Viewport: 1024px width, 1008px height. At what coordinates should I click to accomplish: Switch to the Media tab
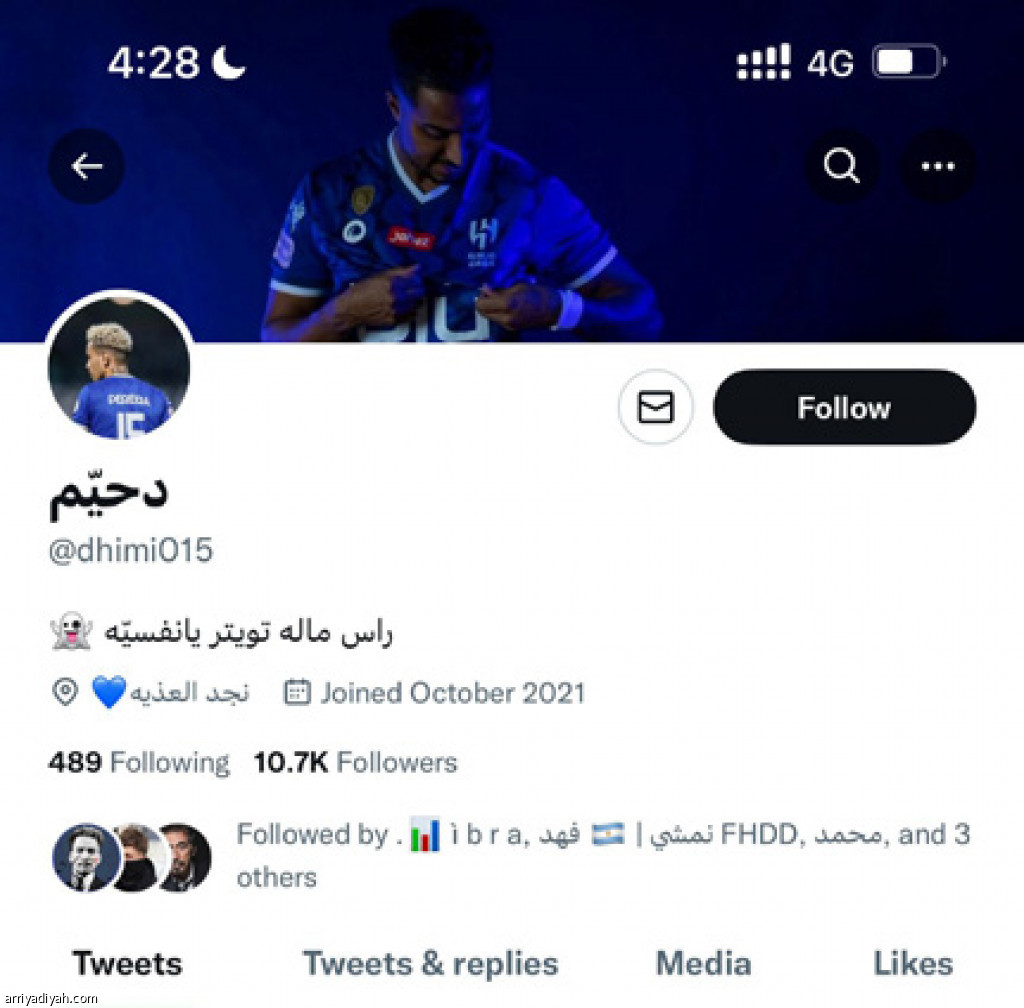tap(703, 964)
